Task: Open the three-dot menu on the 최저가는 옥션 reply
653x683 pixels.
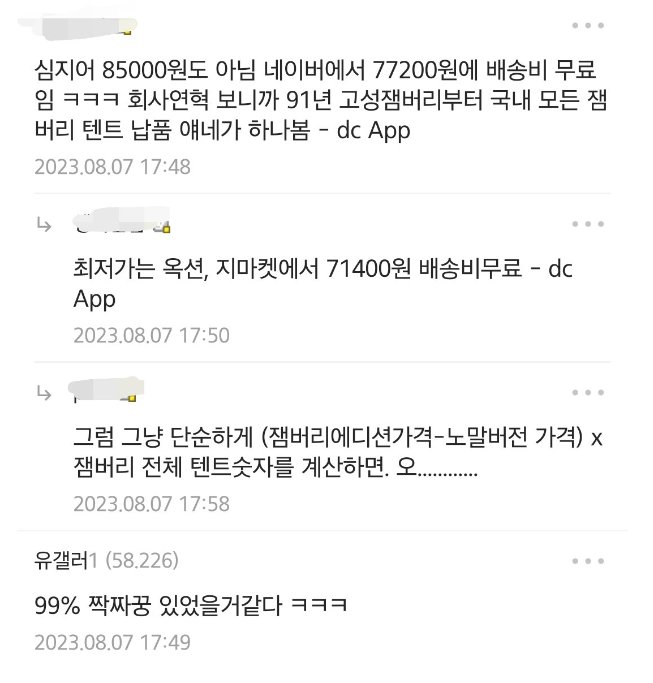Action: [587, 224]
